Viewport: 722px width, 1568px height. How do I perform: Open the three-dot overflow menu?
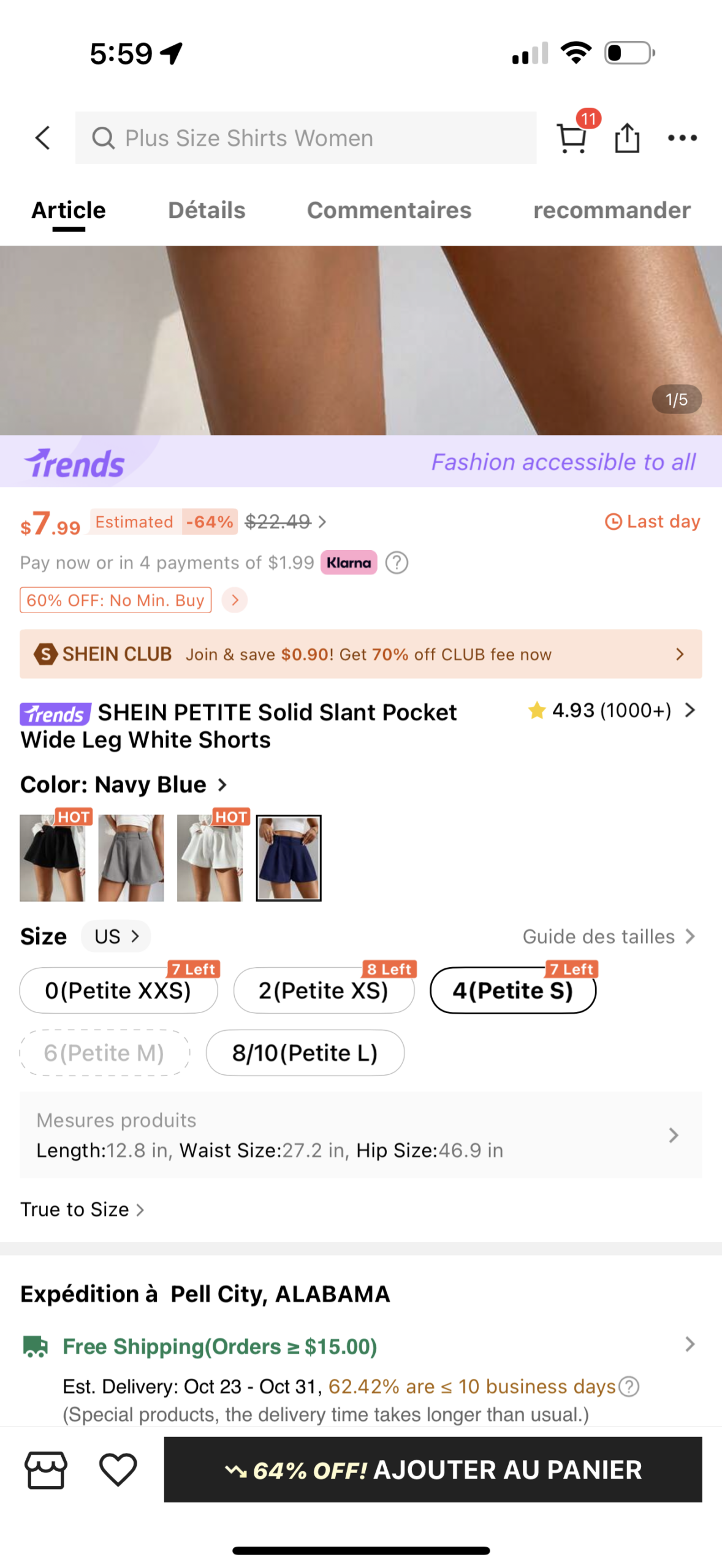[682, 138]
